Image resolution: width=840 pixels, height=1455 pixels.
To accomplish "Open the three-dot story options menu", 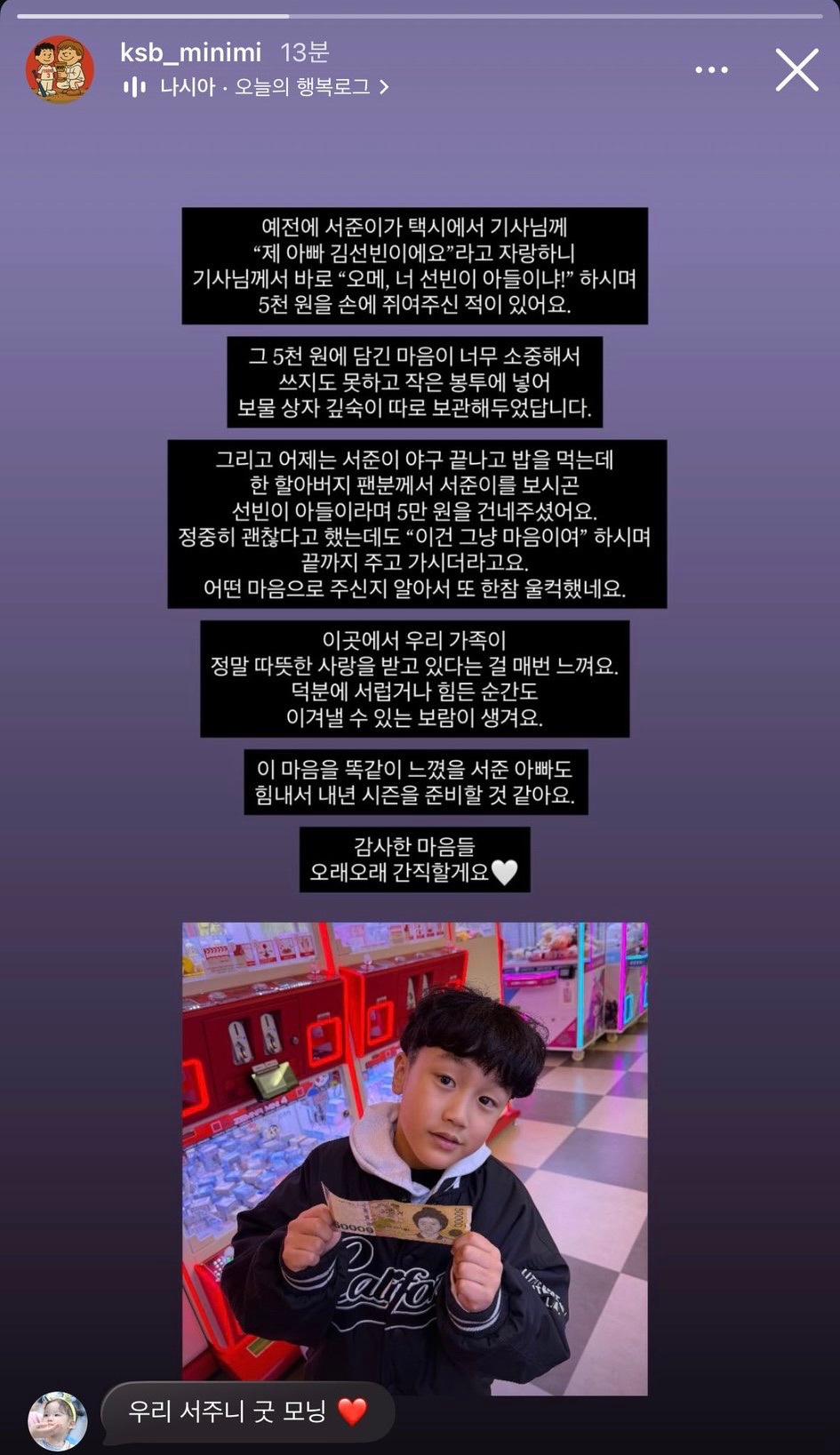I will pos(711,70).
